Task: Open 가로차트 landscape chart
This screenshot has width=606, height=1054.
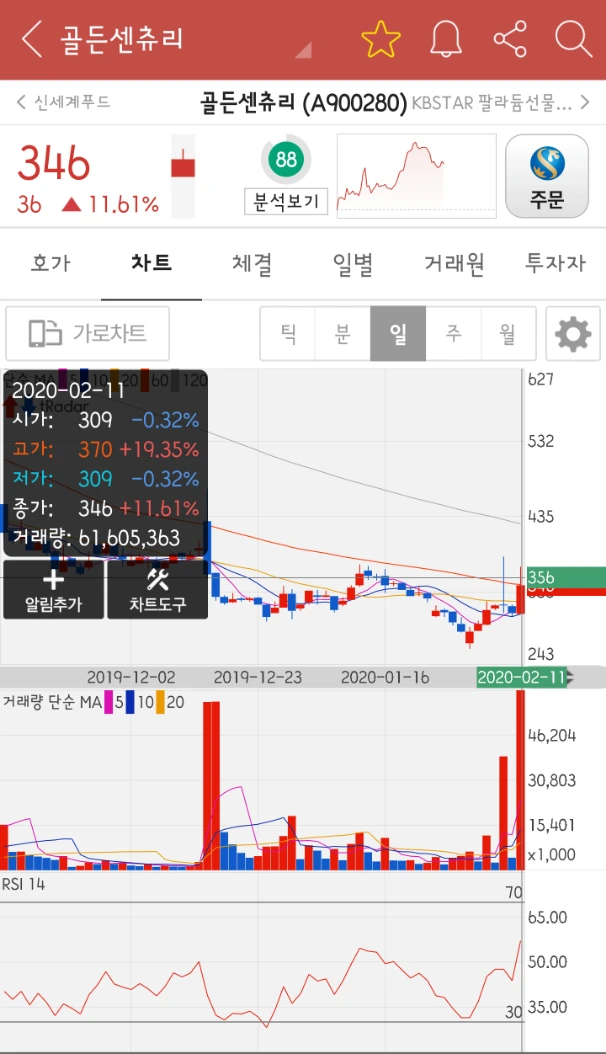Action: (87, 333)
